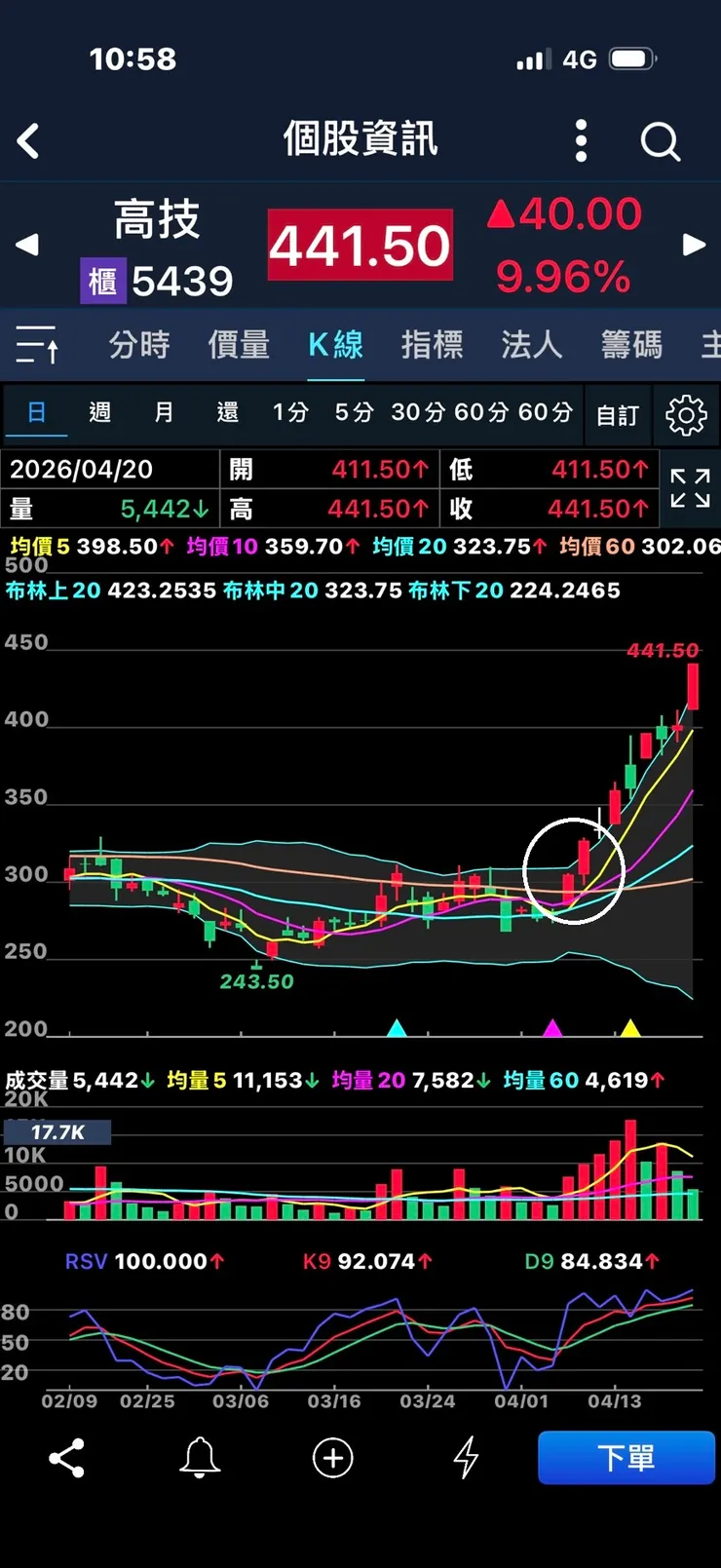Tap the right arrow for next stock
The height and width of the screenshot is (1568, 721).
[x=694, y=244]
